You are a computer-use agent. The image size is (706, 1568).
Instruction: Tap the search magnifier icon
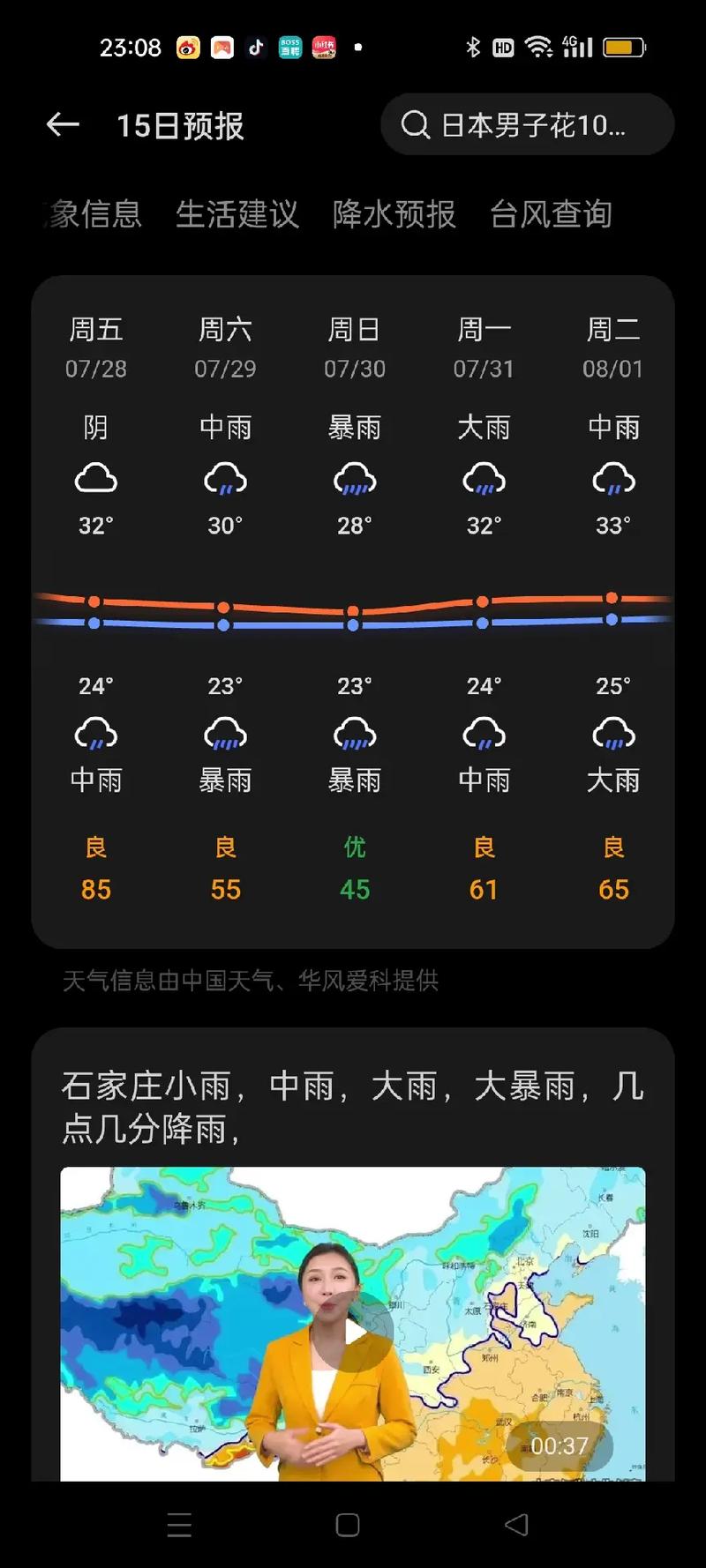[x=415, y=124]
